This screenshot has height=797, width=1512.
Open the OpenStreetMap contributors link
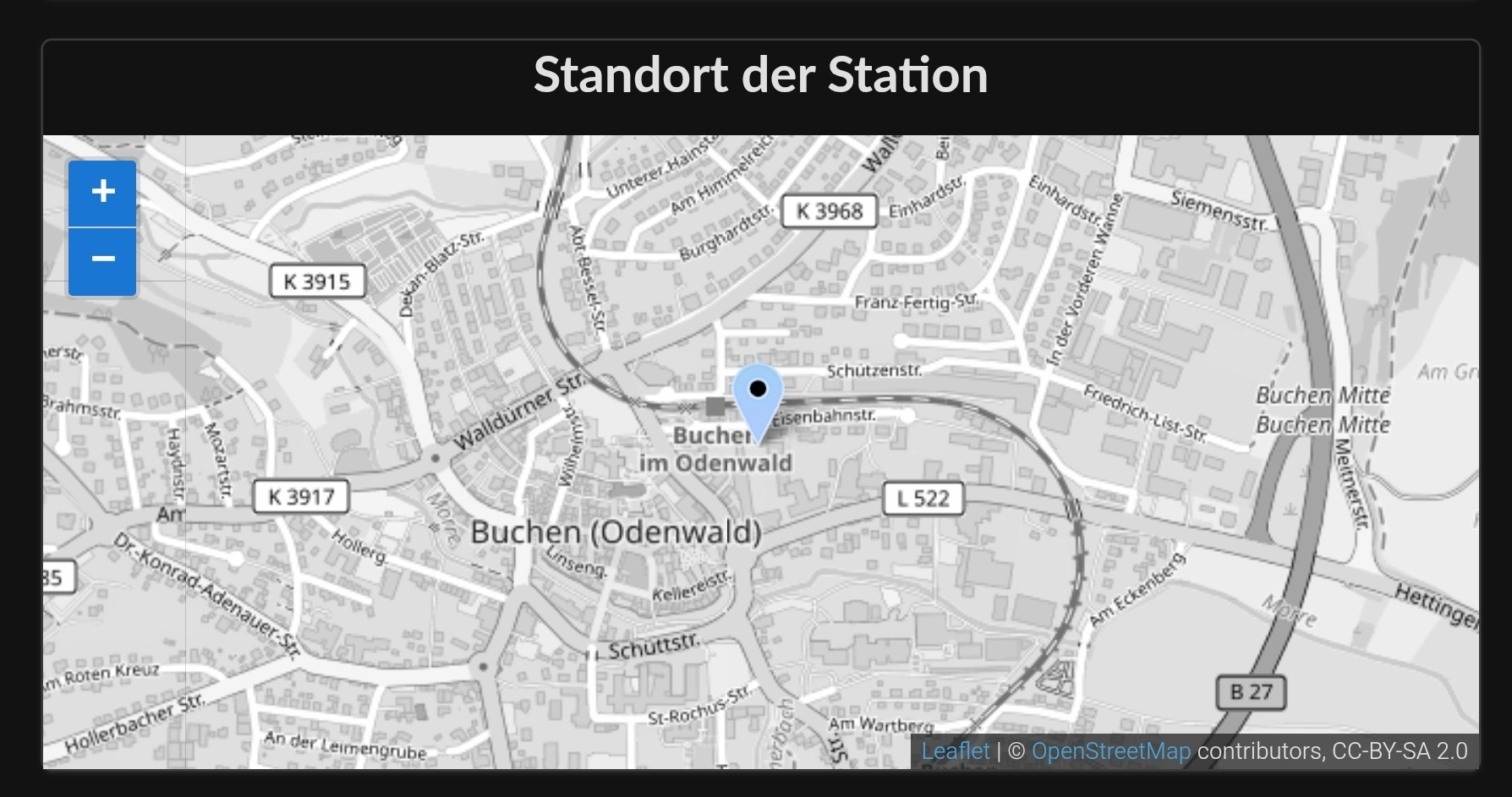click(x=1110, y=751)
